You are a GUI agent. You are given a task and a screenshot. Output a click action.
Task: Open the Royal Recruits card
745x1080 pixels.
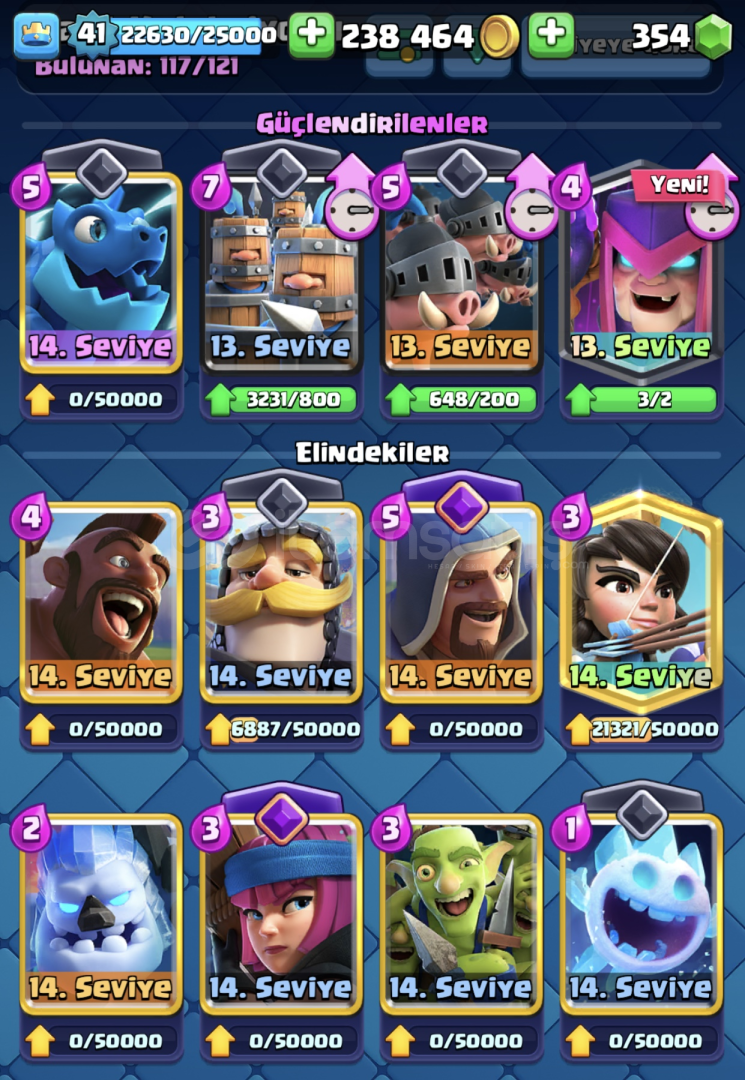coord(281,270)
